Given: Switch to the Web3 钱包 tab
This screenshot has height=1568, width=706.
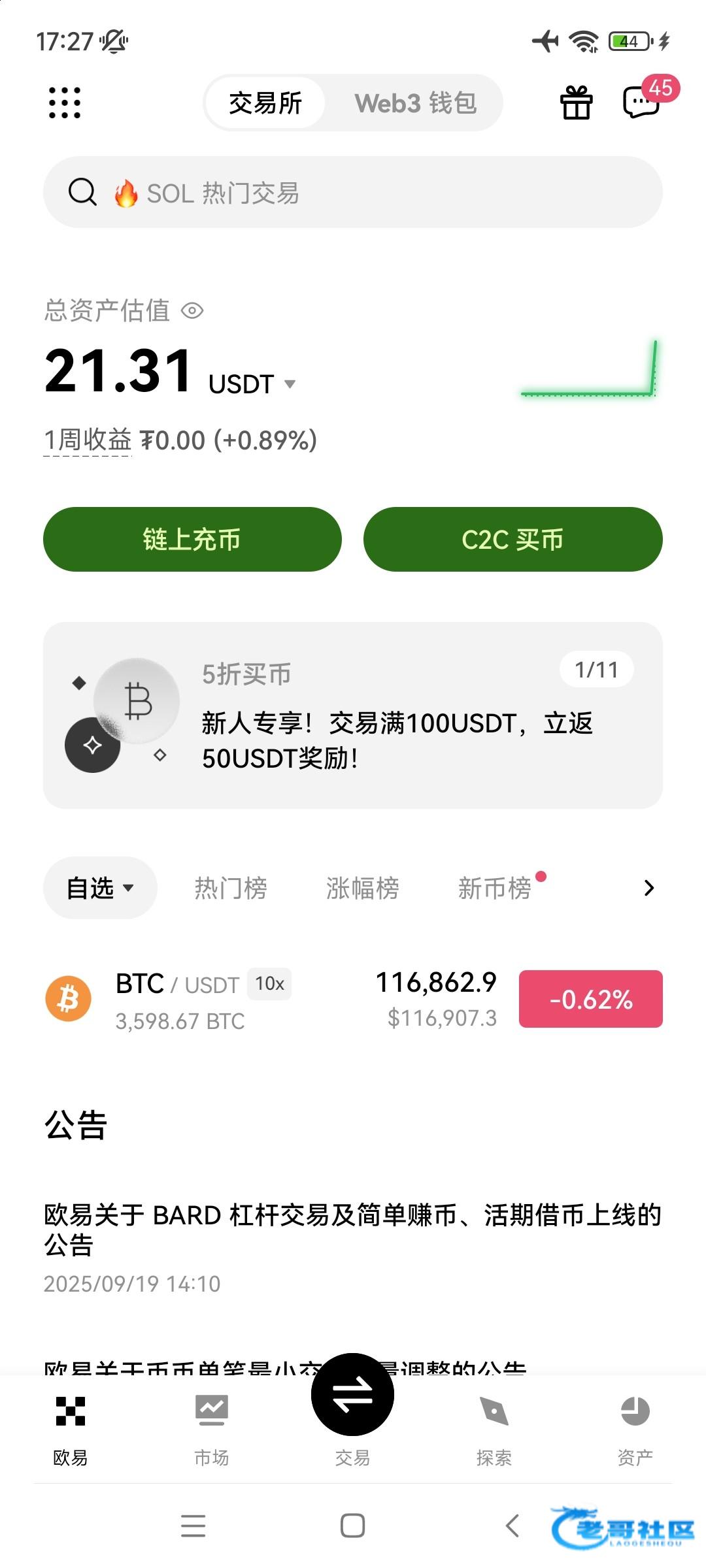Looking at the screenshot, I should 415,103.
